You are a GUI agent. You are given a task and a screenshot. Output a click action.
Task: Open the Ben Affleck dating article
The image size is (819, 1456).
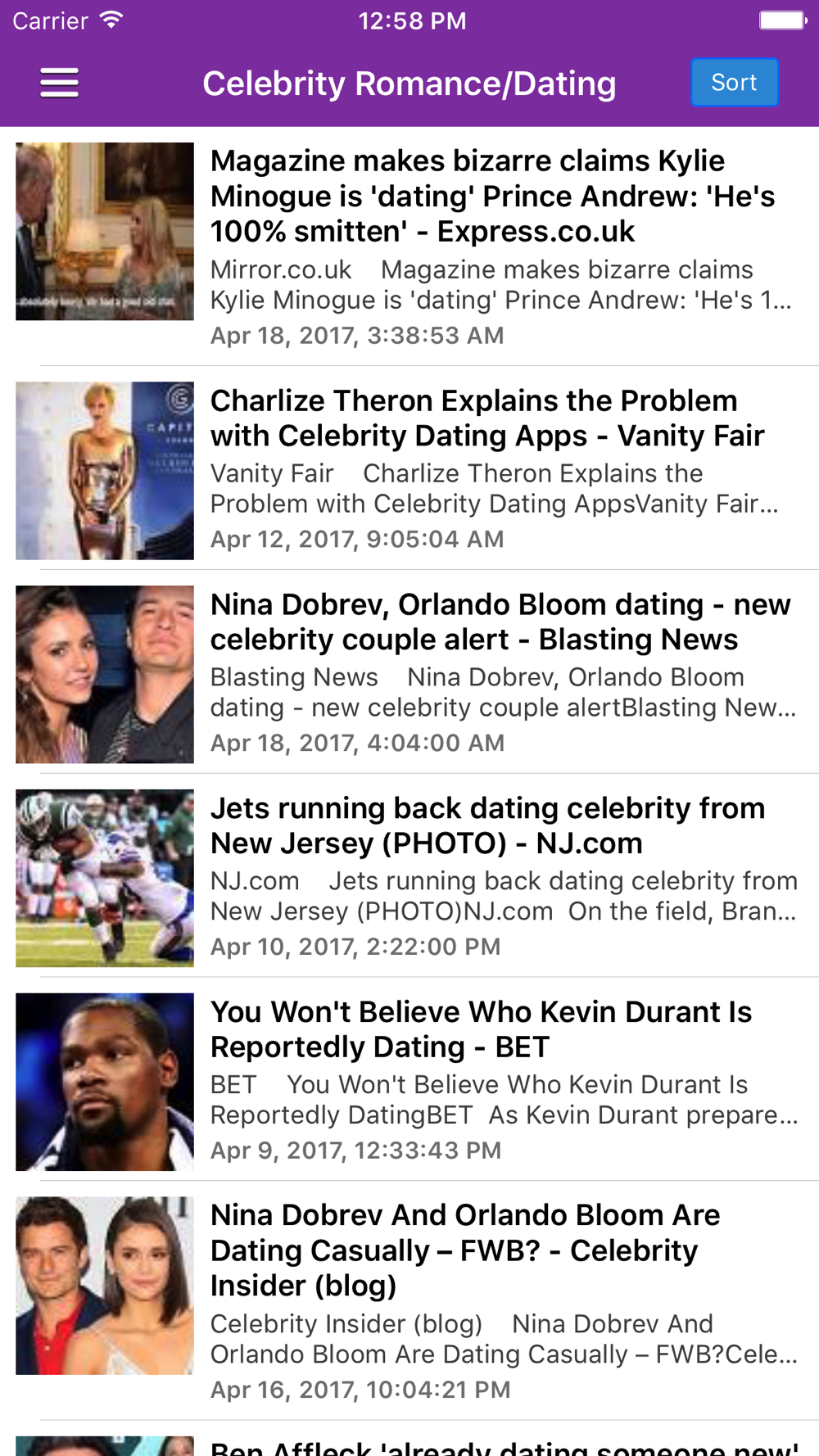[409, 1440]
